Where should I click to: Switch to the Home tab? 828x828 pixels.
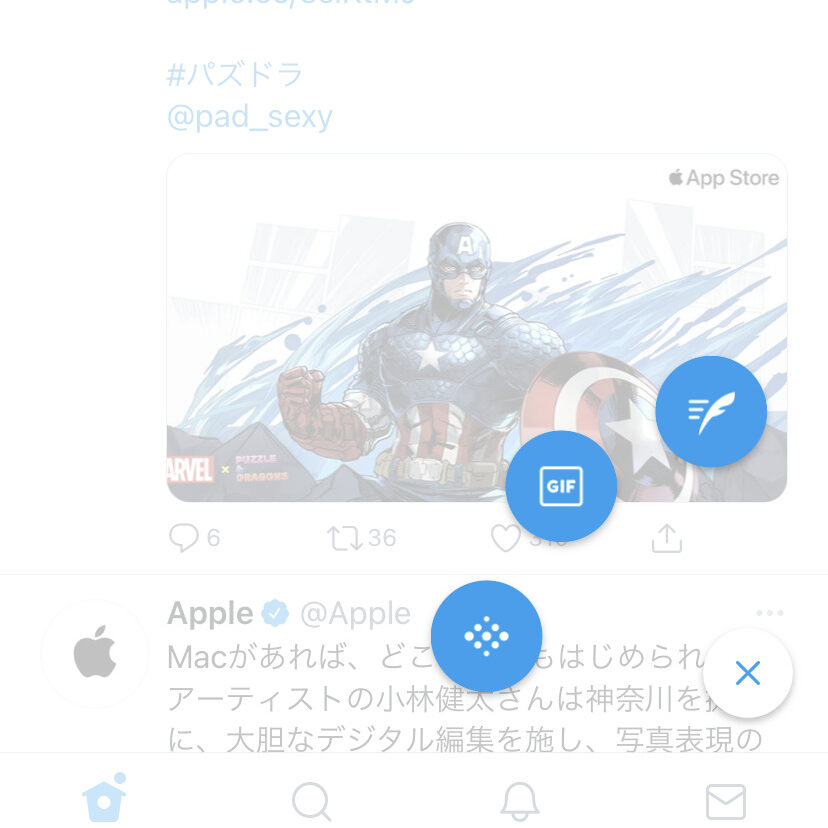pos(104,800)
